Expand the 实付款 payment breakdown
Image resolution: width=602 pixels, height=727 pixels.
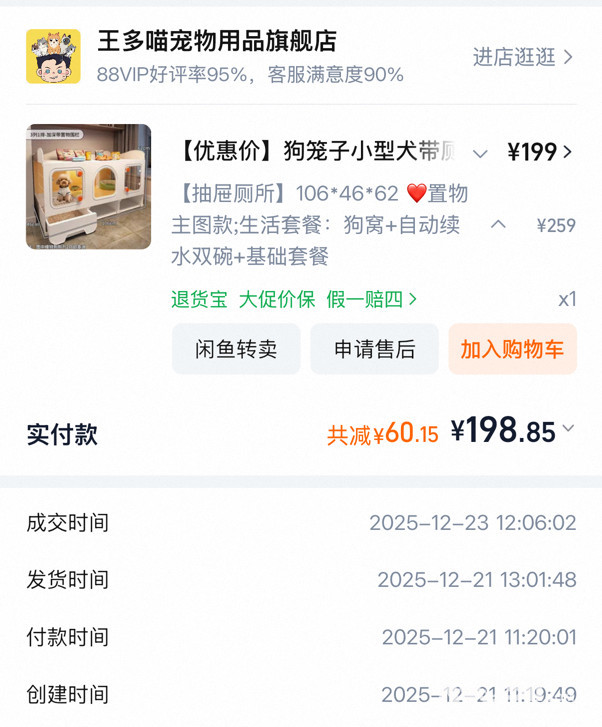coord(568,429)
